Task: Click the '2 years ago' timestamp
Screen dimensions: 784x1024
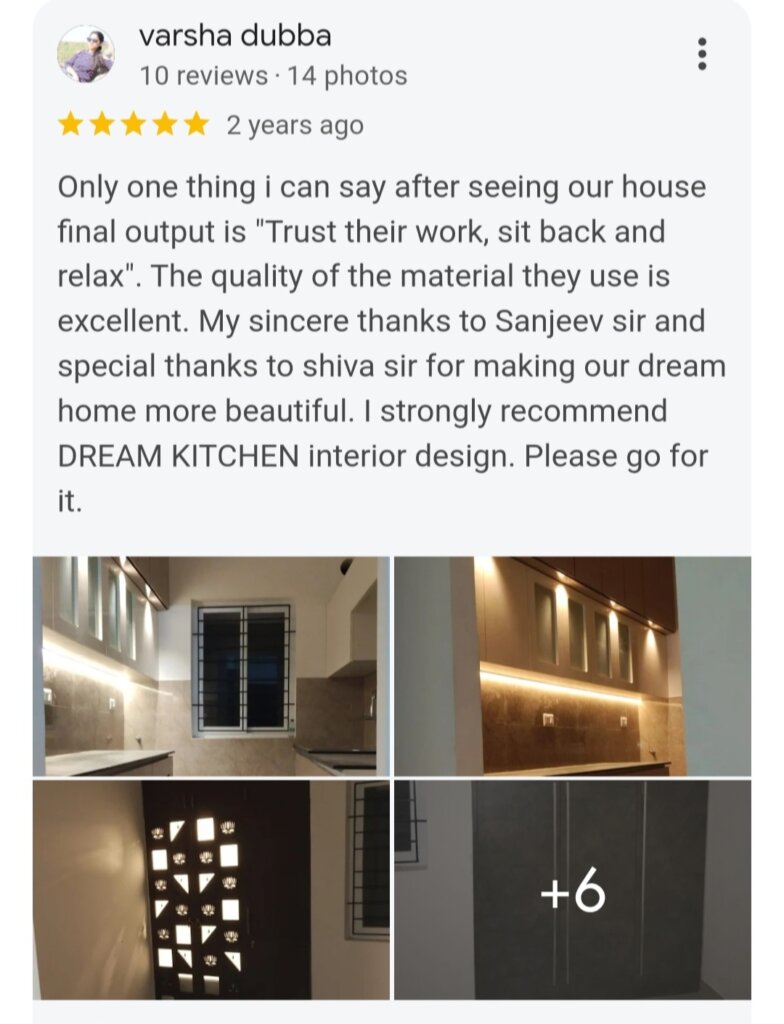Action: click(294, 125)
